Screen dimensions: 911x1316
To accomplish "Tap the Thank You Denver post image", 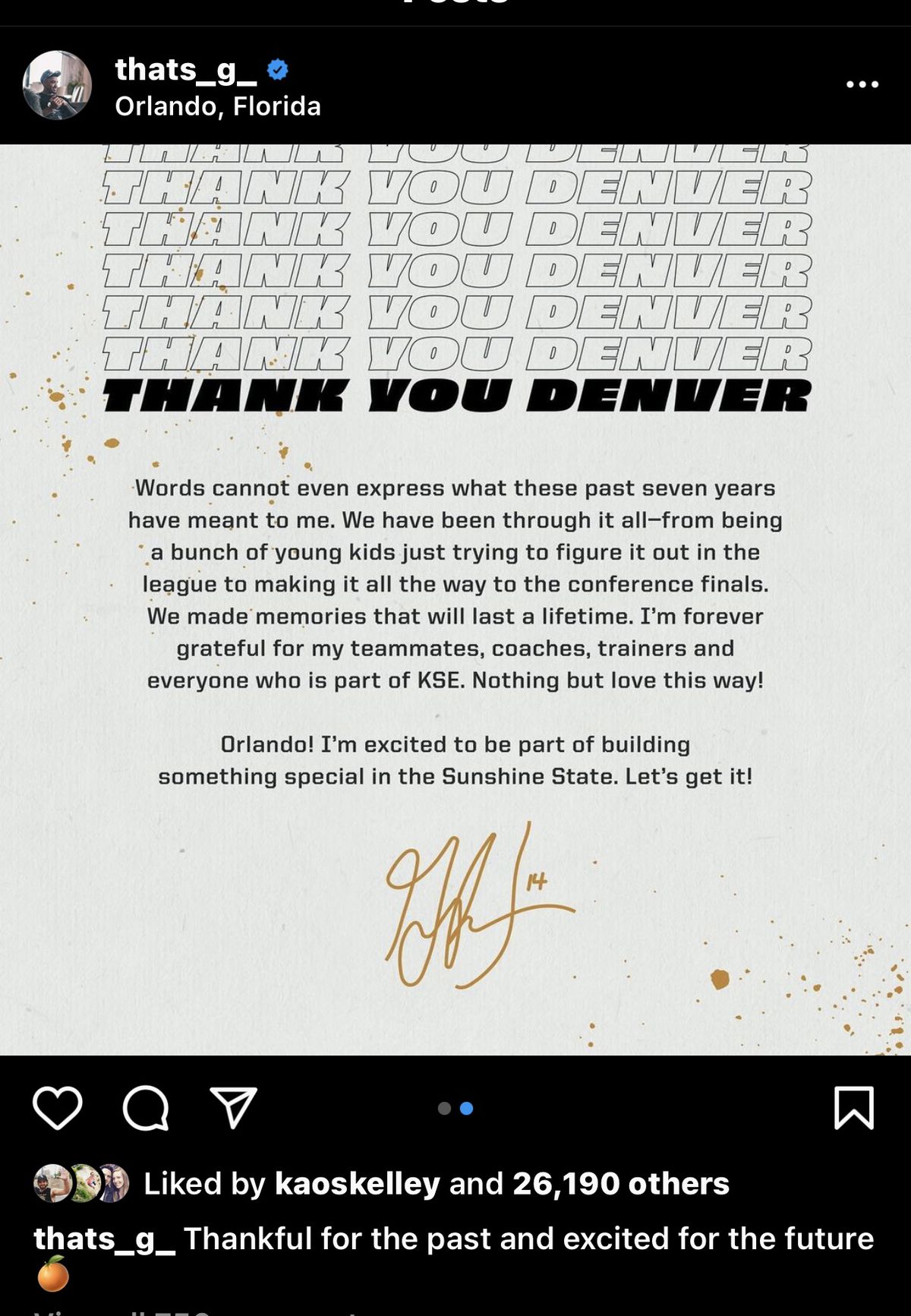I will [x=455, y=600].
